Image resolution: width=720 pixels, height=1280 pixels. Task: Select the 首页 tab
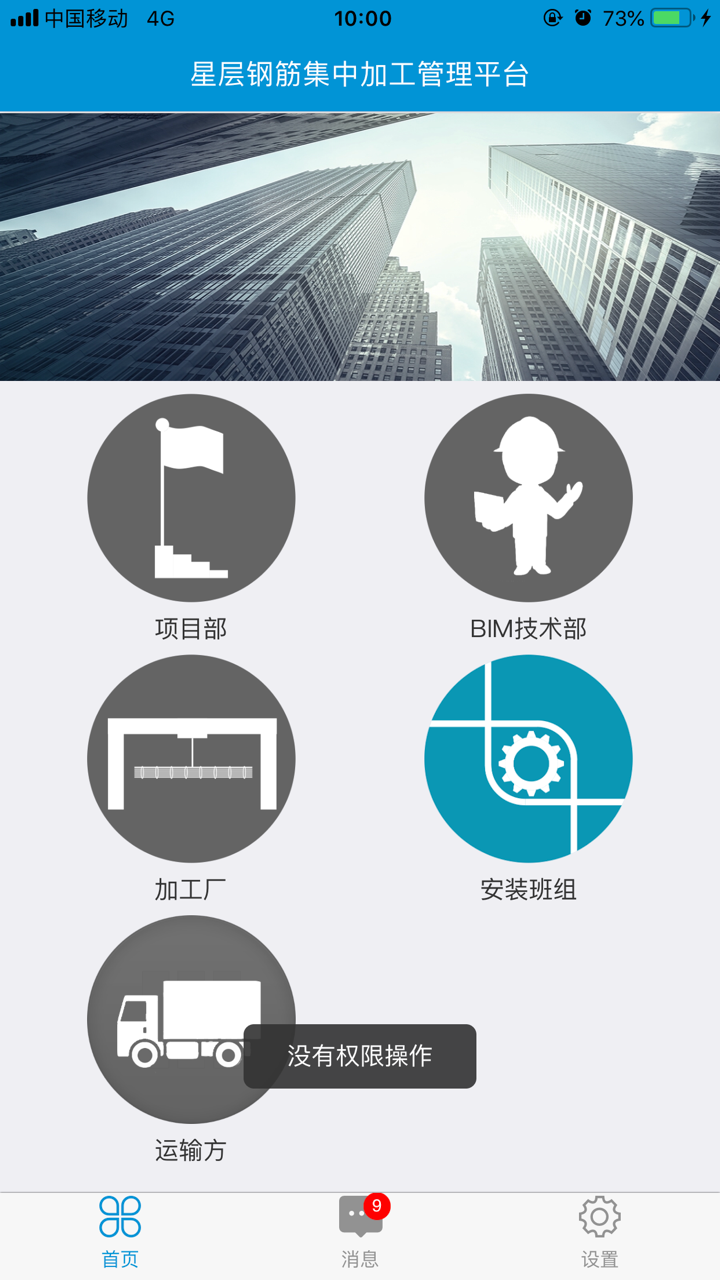pyautogui.click(x=119, y=1234)
